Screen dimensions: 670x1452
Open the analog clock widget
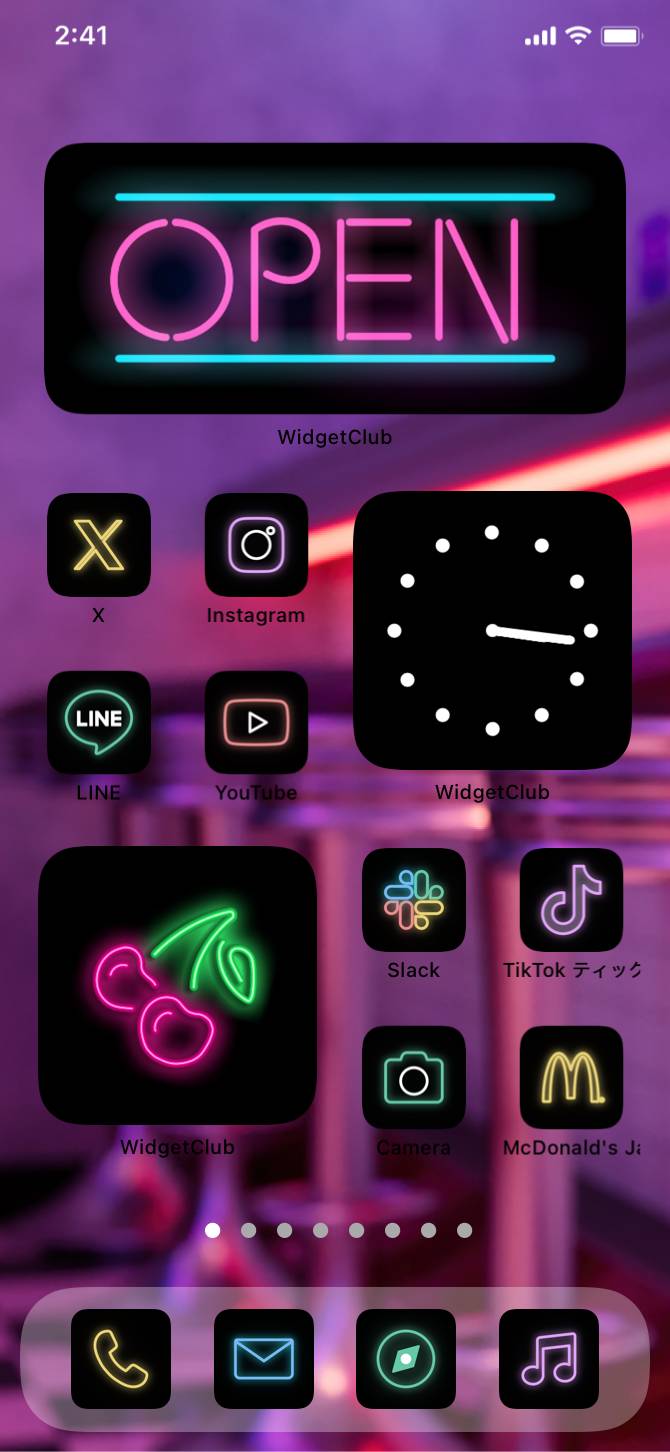pos(492,630)
